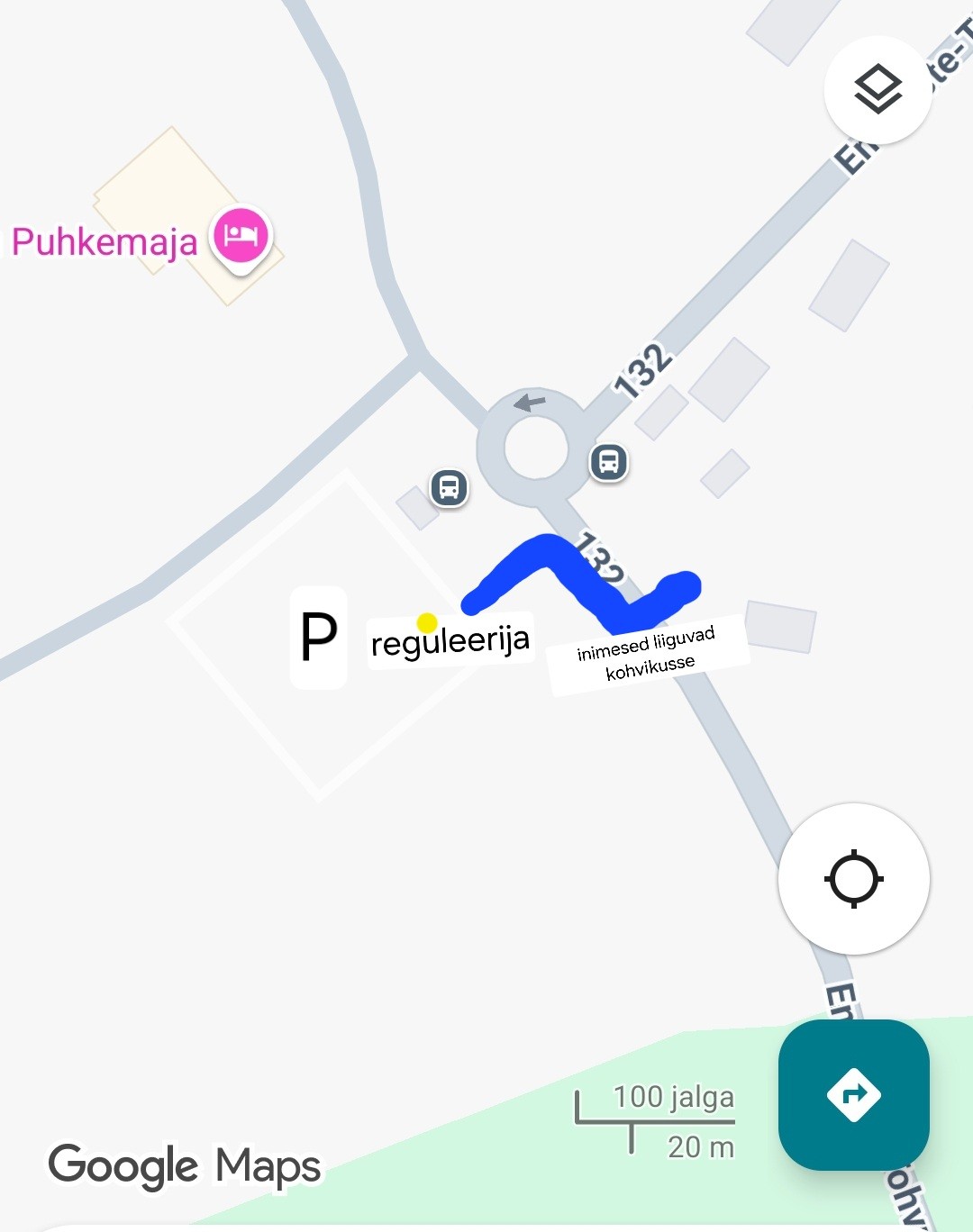The image size is (973, 1232).
Task: Open the Puhkemaja lodging pin
Action: tap(241, 238)
